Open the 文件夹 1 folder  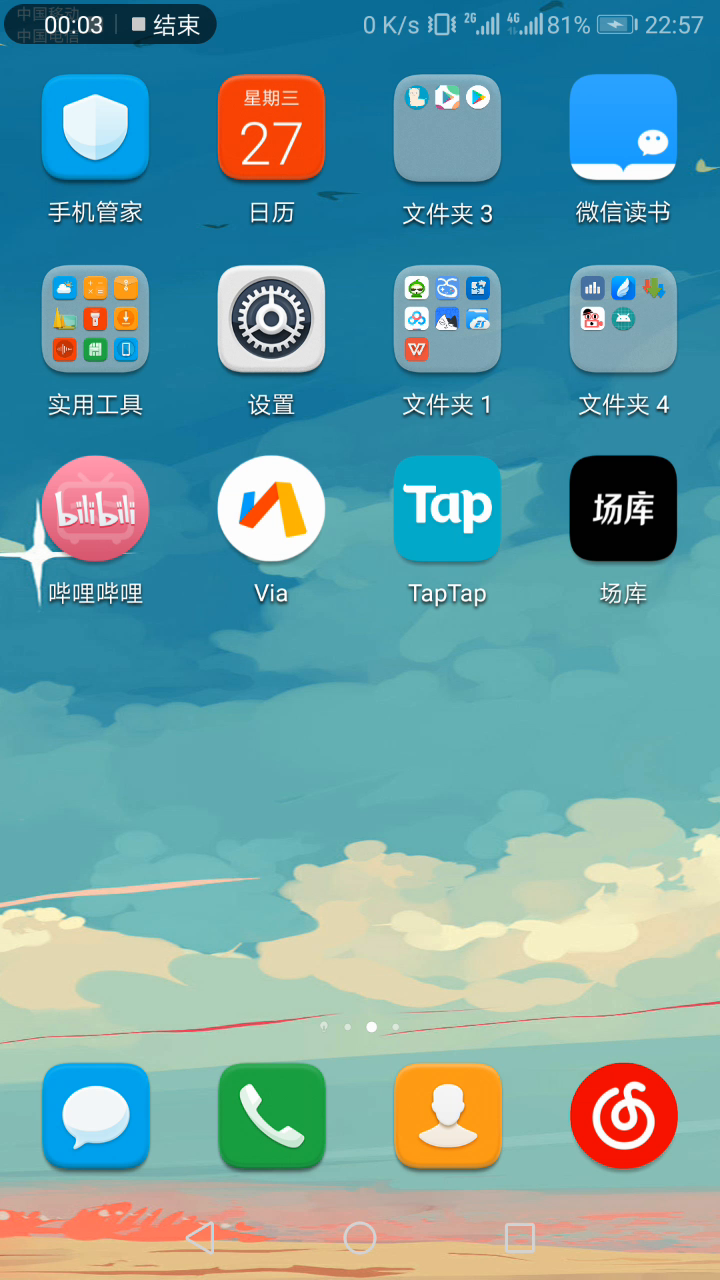point(447,319)
